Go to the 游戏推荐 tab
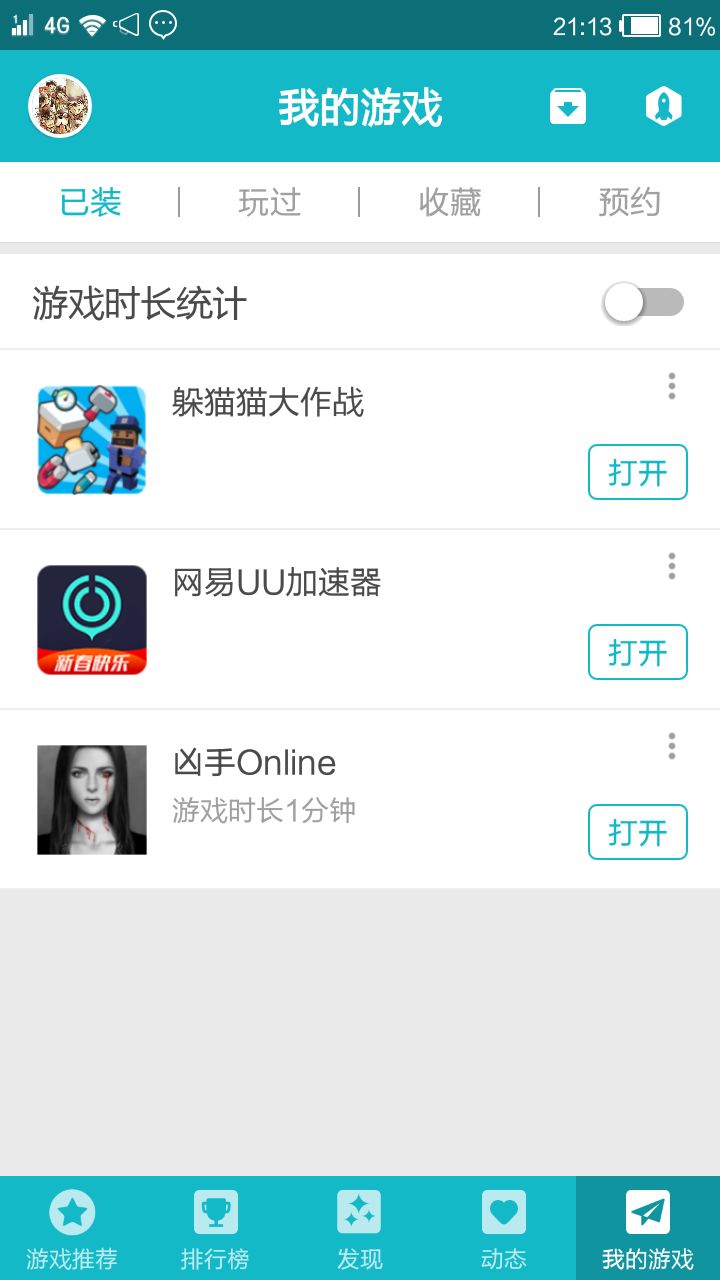Screen dimensions: 720x1280 pyautogui.click(x=72, y=1228)
